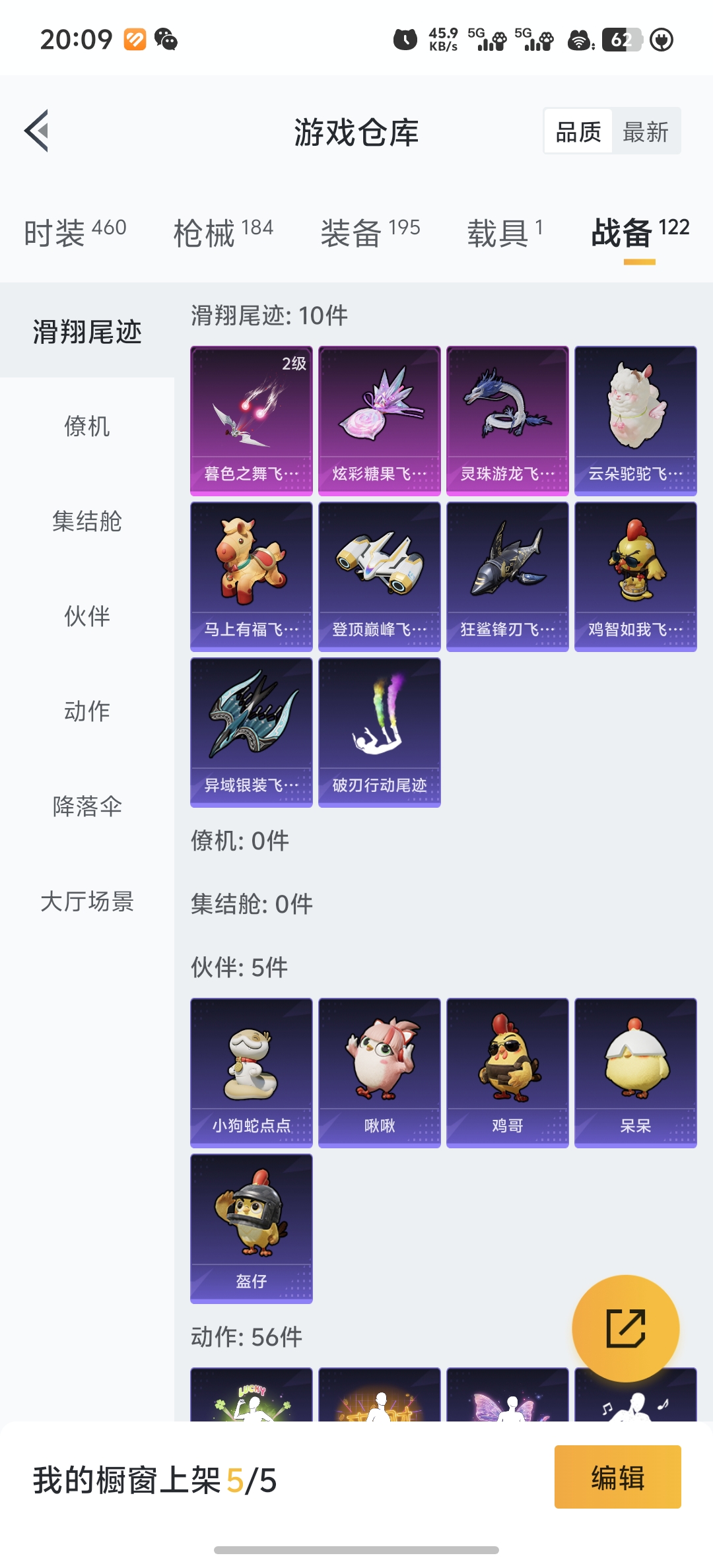713x1568 pixels.
Task: Sort items by 最新
Action: tap(646, 131)
